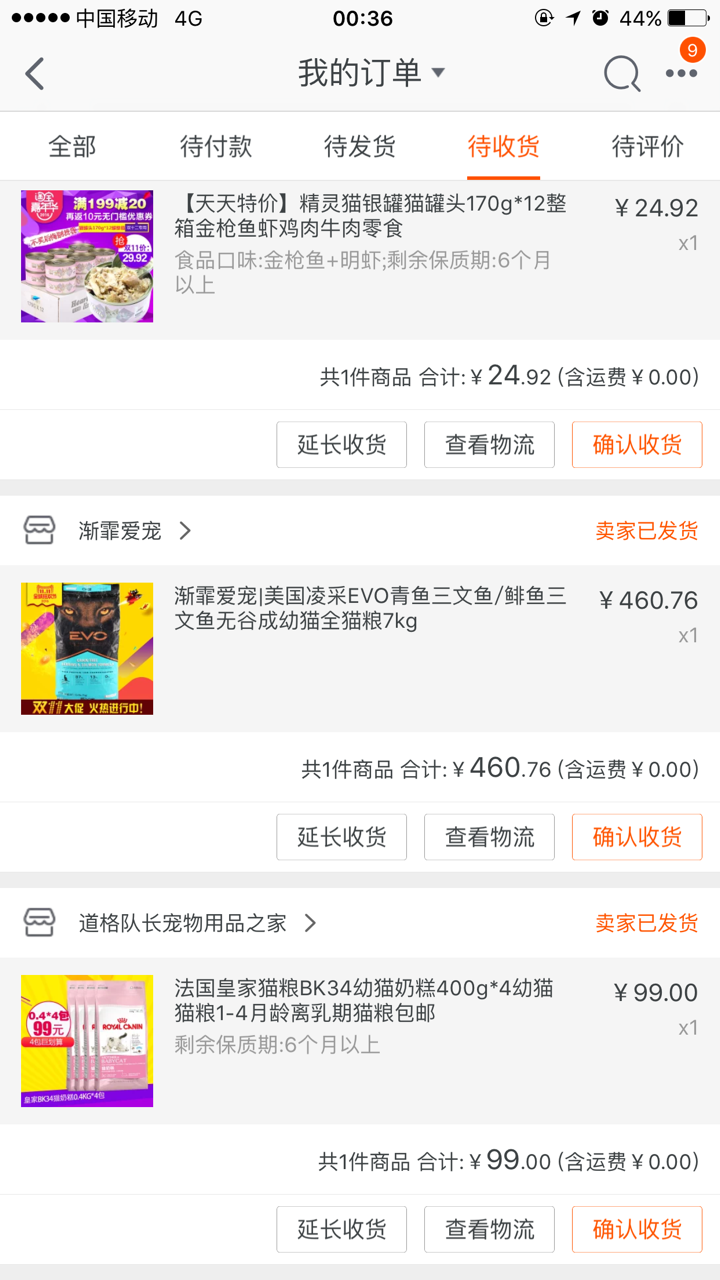
Task: Tap 查看物流 for the ¥24.92 order
Action: point(489,445)
